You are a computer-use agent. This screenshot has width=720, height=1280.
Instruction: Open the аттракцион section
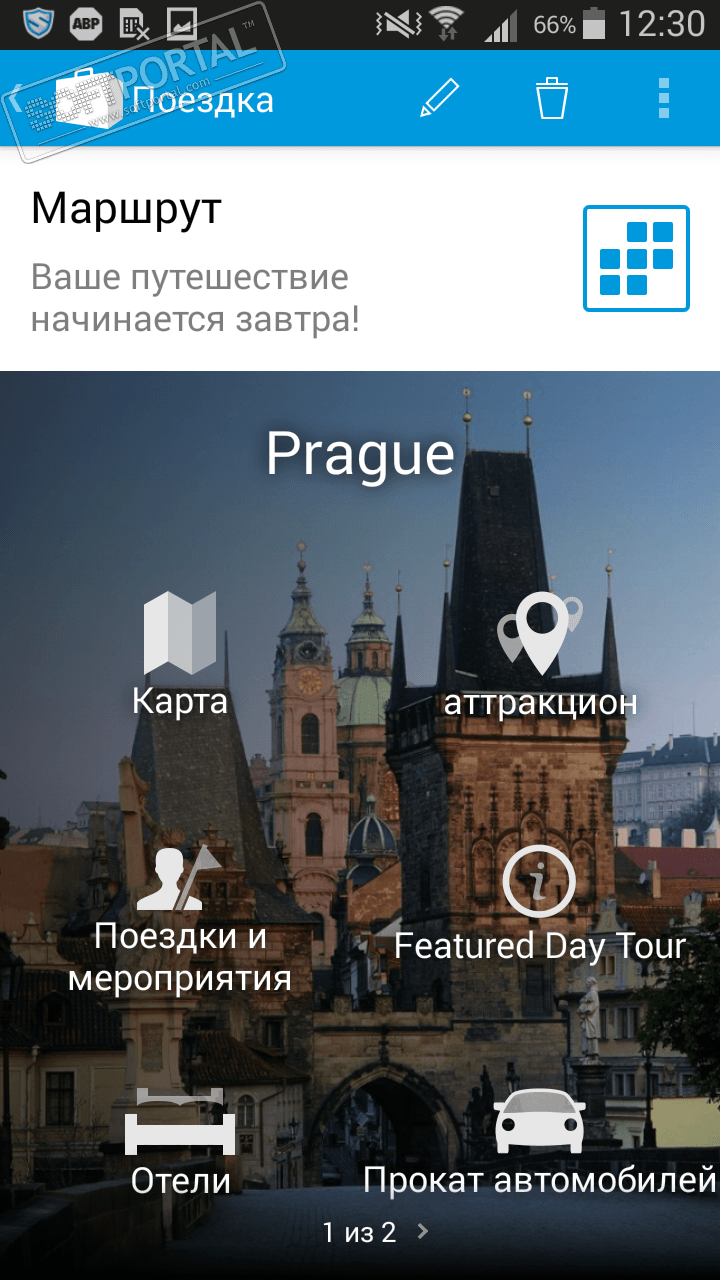(x=540, y=655)
